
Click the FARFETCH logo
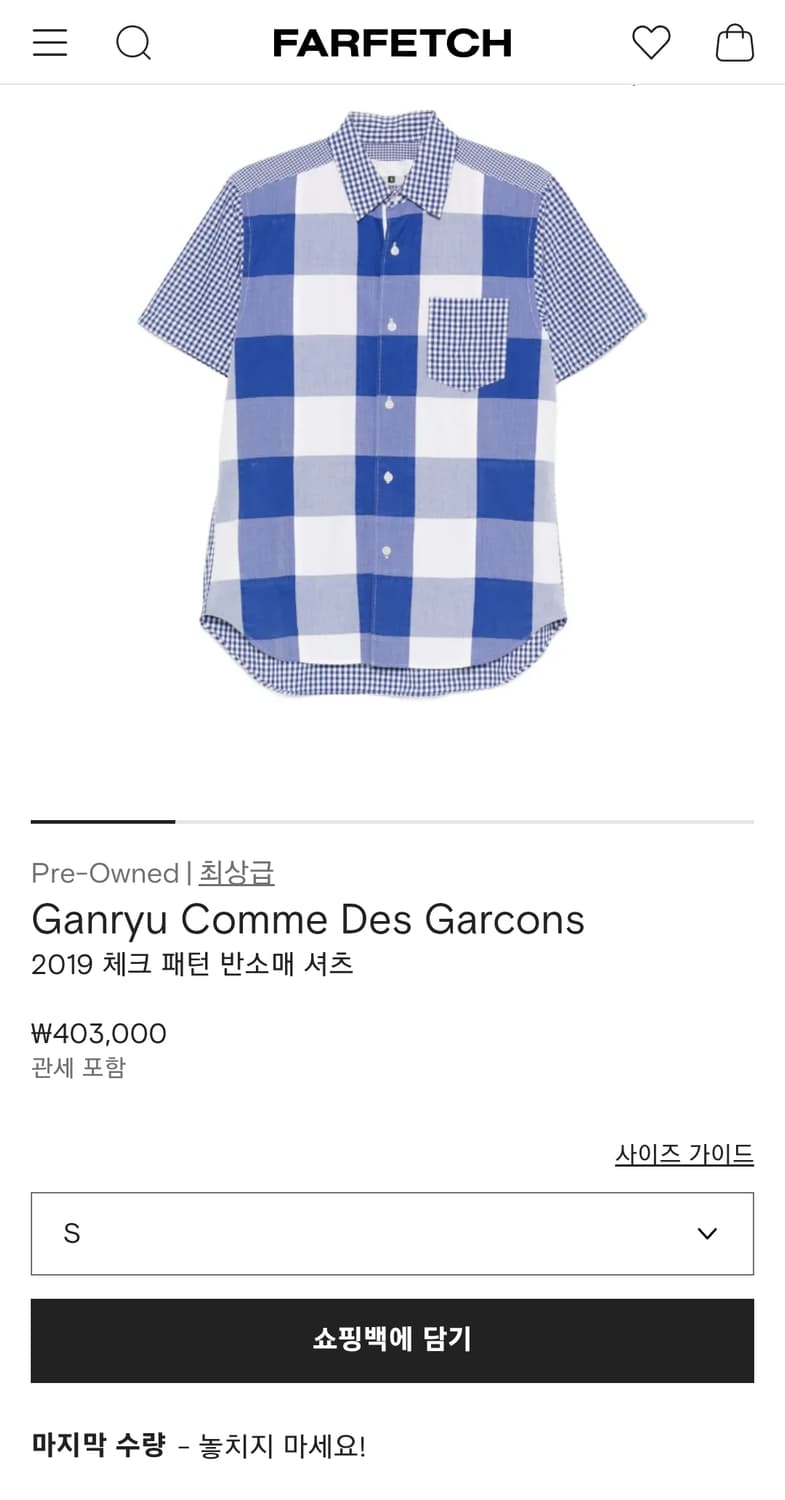[392, 42]
